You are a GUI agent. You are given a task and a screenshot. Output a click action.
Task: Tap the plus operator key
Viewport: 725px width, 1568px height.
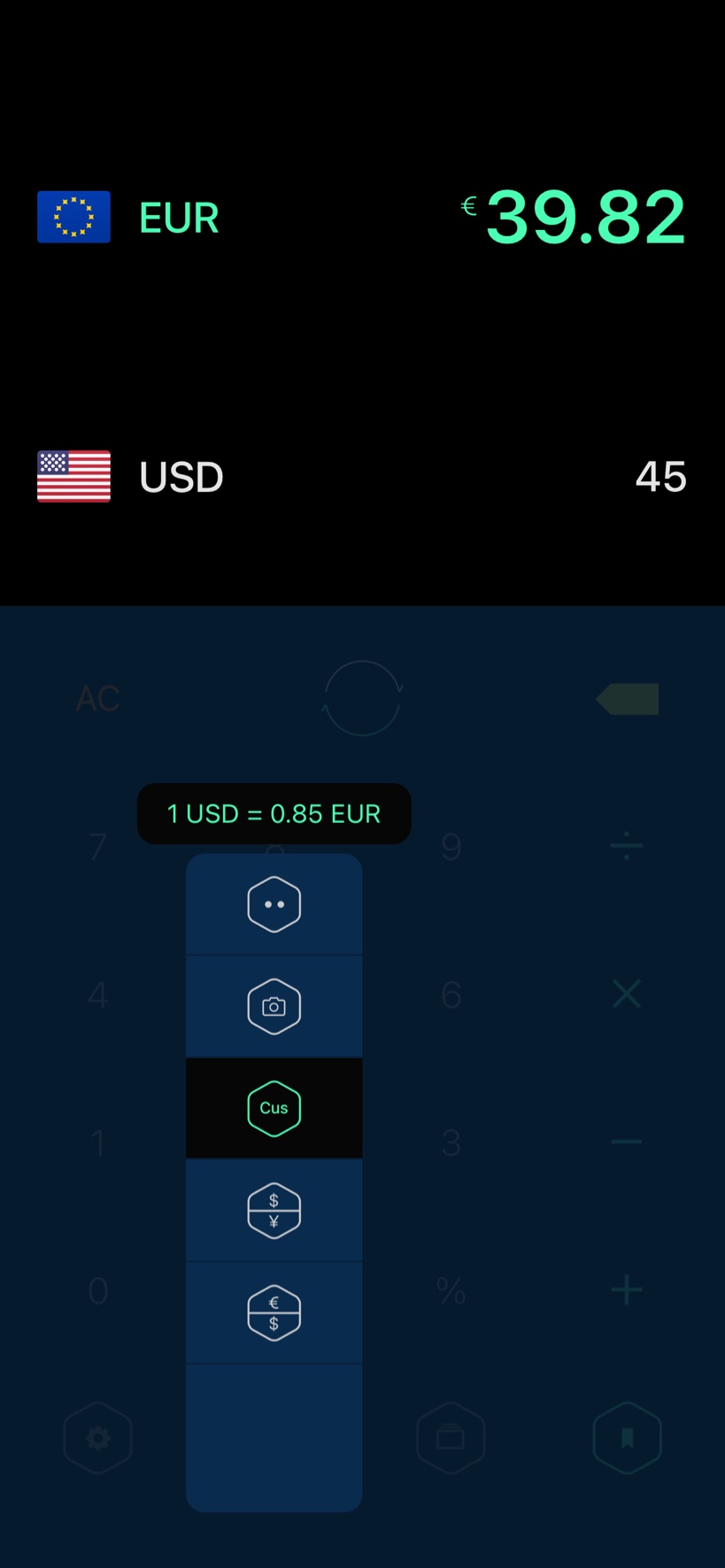[x=627, y=1290]
